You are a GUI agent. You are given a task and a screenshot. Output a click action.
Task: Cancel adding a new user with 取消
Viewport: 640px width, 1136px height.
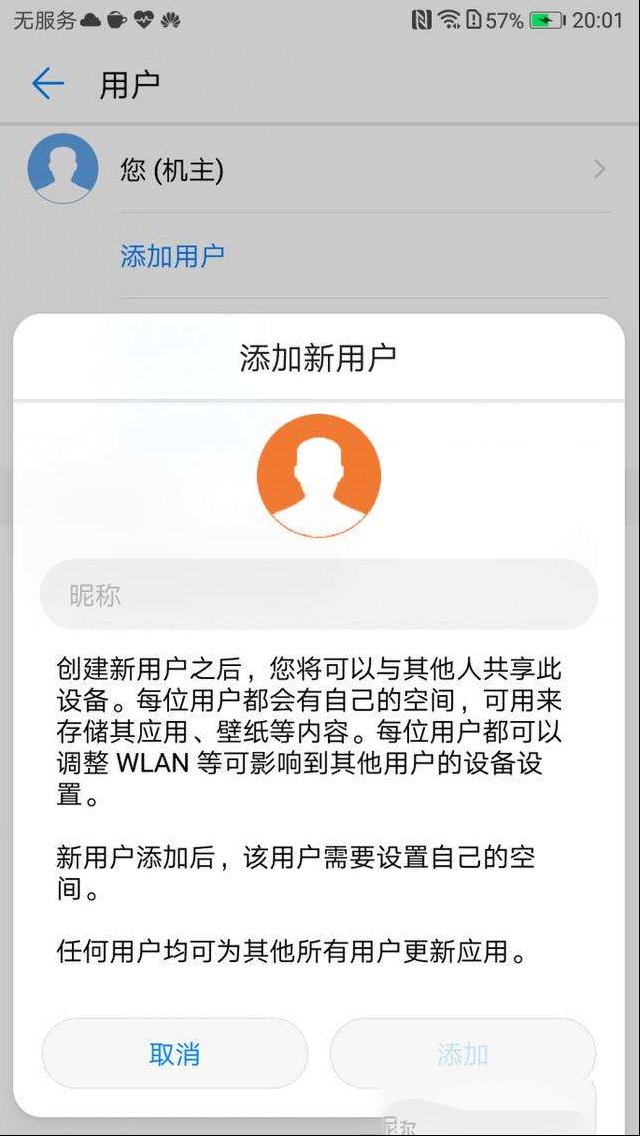pyautogui.click(x=175, y=1054)
